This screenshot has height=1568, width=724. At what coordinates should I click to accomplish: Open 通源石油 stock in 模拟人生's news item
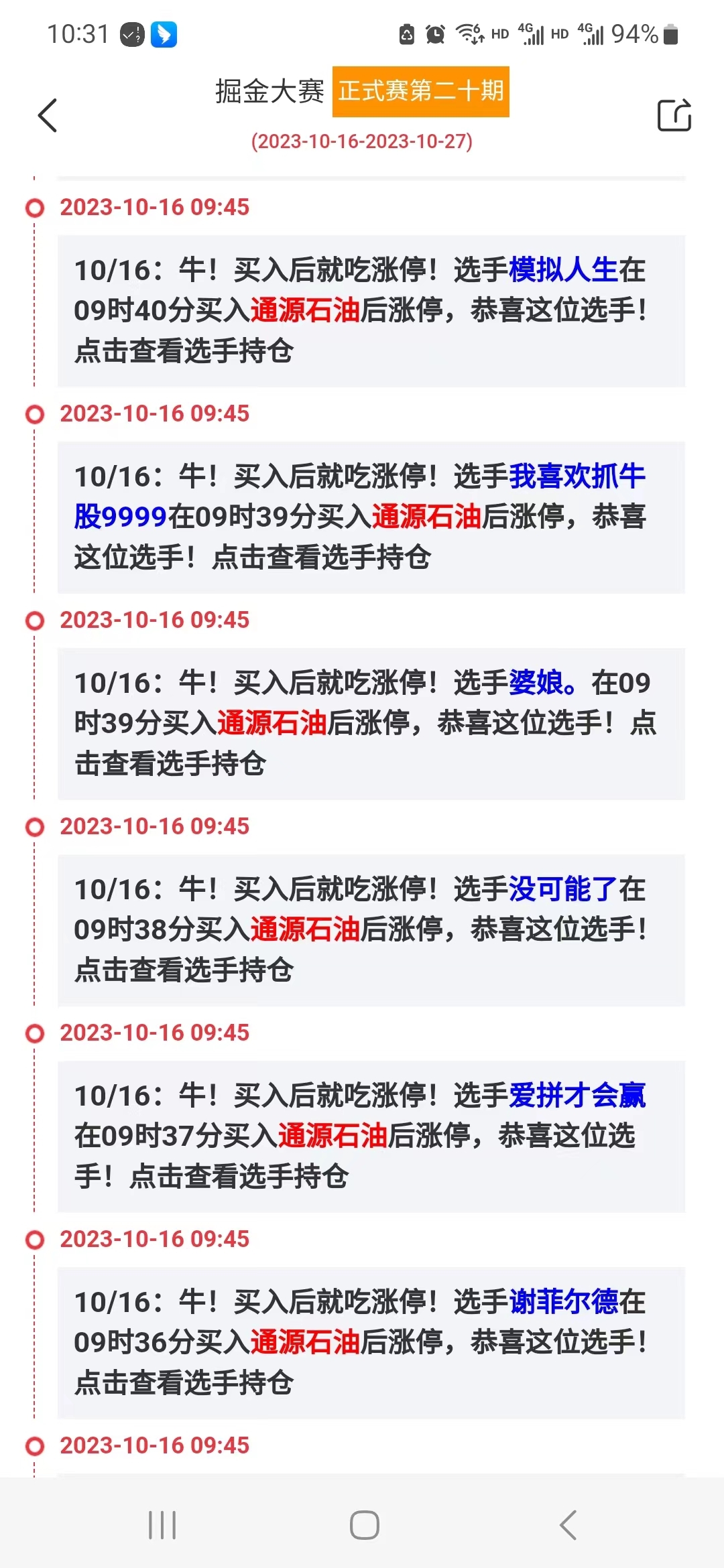(305, 310)
